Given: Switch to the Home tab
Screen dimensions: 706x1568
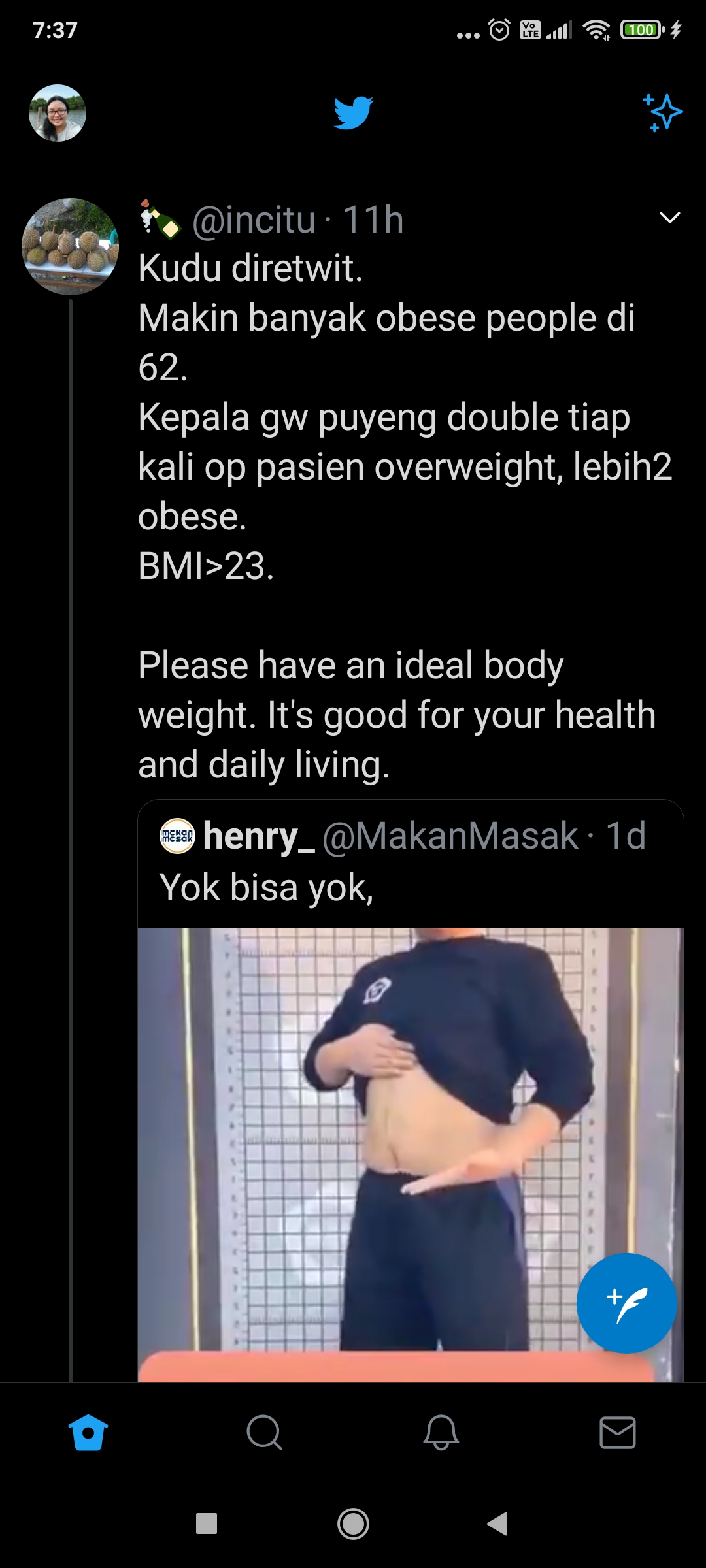Looking at the screenshot, I should (x=88, y=1433).
